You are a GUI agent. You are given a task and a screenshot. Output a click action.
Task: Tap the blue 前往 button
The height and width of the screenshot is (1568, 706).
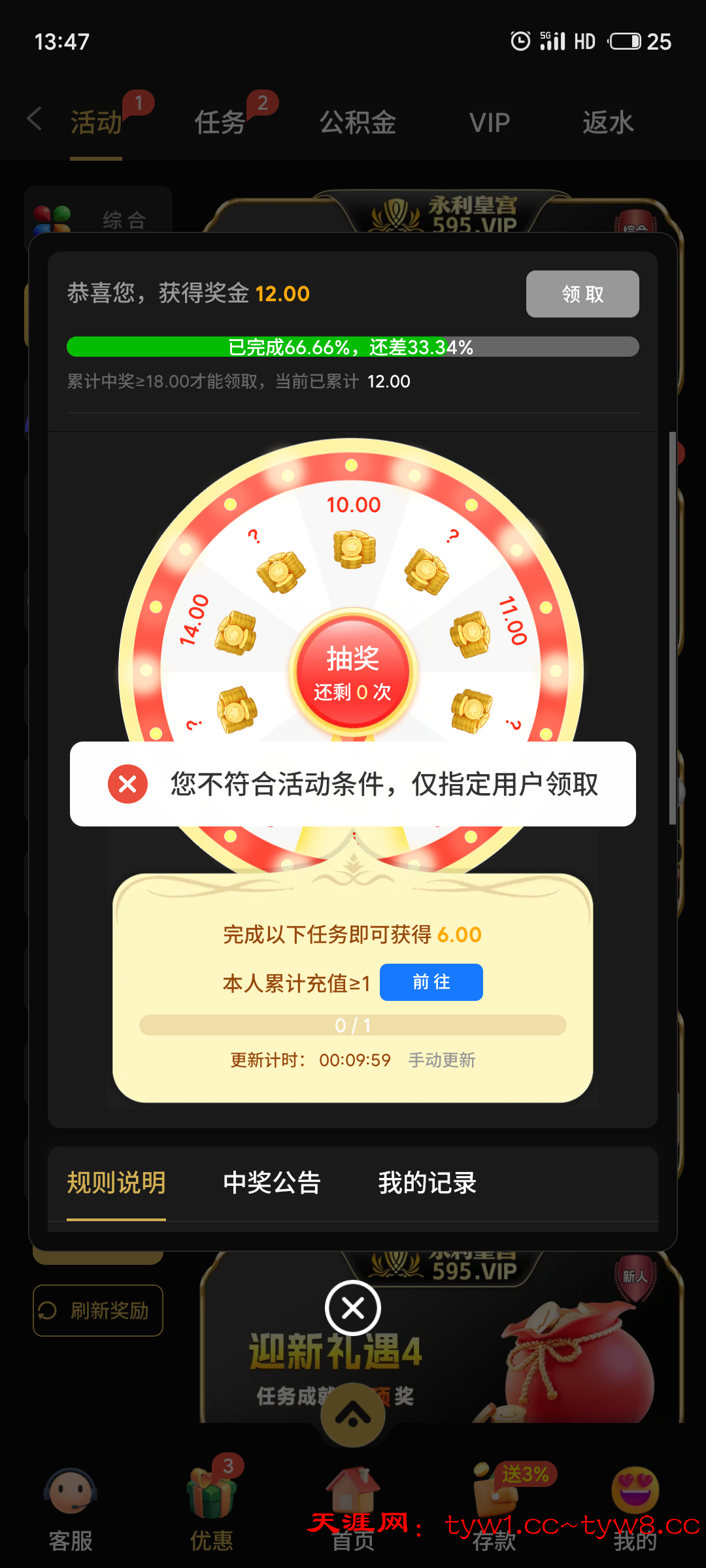click(431, 982)
